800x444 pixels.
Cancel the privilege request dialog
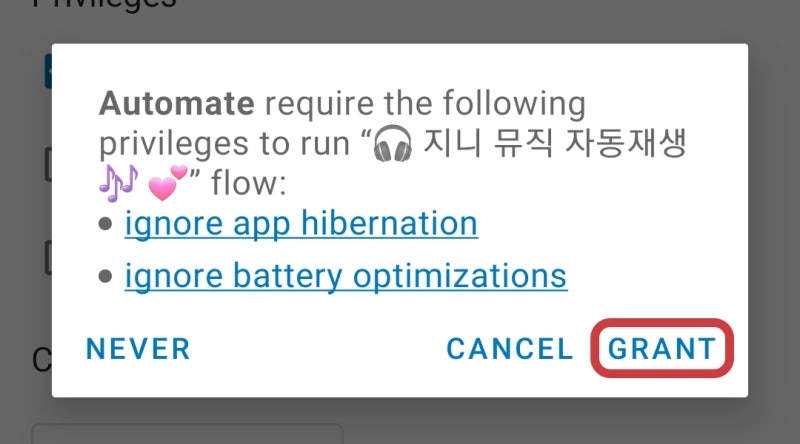click(x=510, y=348)
